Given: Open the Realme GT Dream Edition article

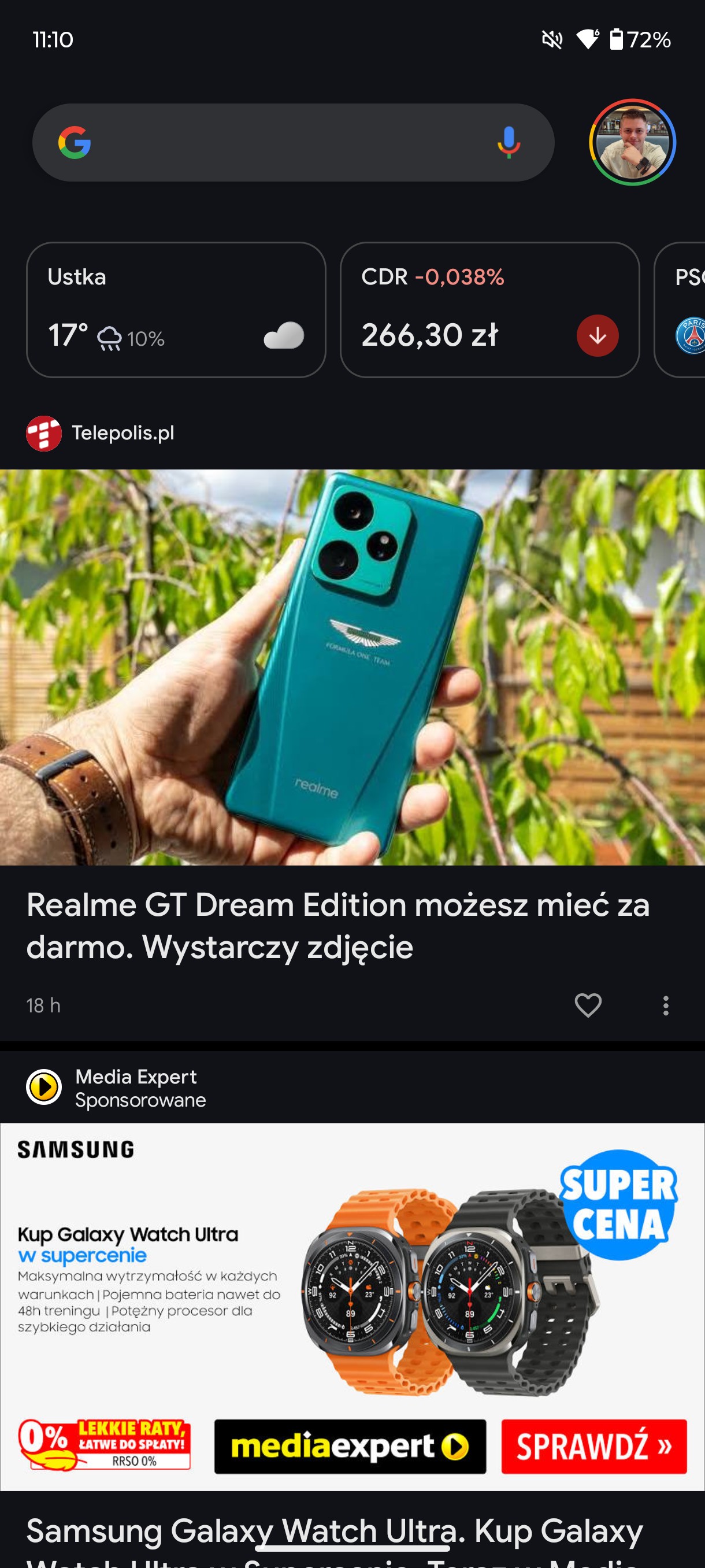Looking at the screenshot, I should point(338,925).
